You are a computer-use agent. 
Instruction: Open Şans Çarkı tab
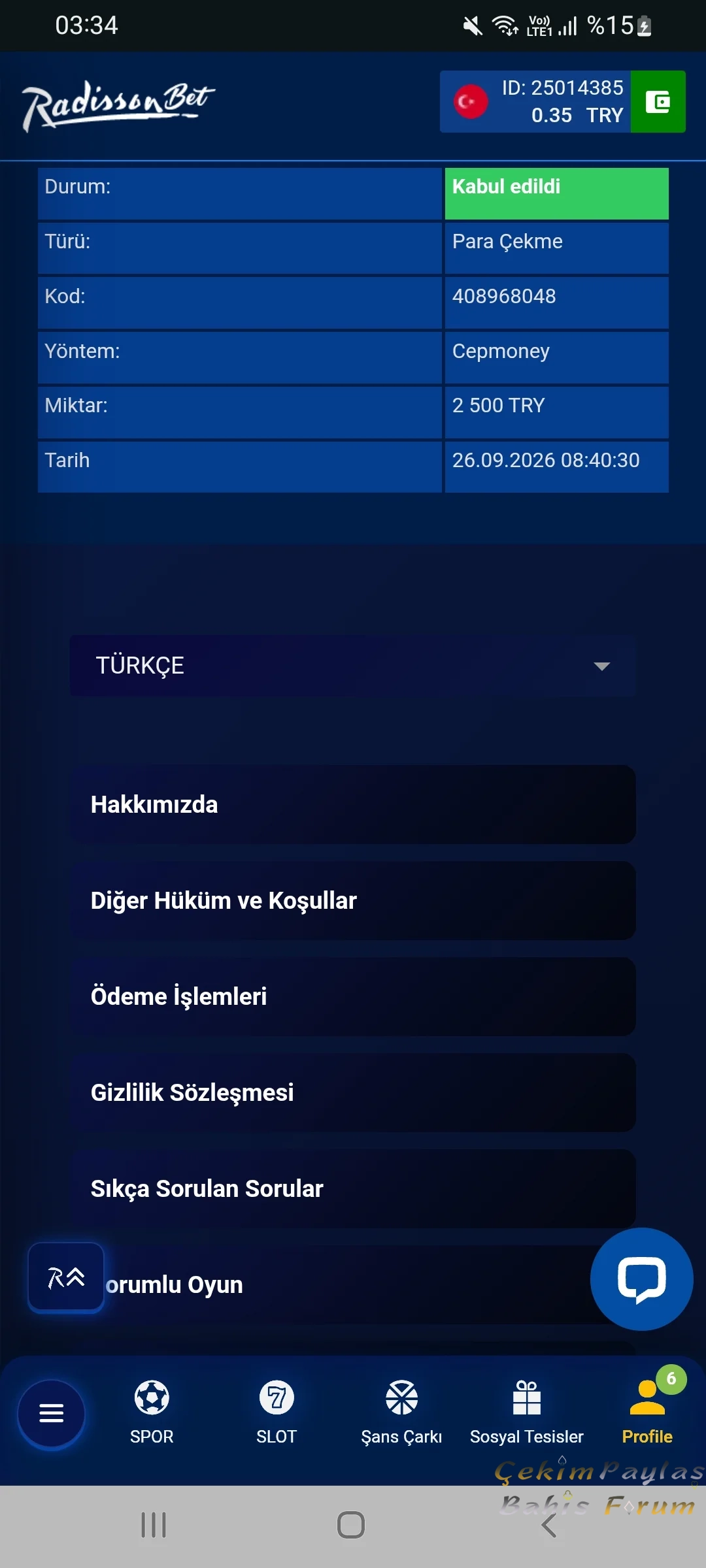pos(401,1413)
